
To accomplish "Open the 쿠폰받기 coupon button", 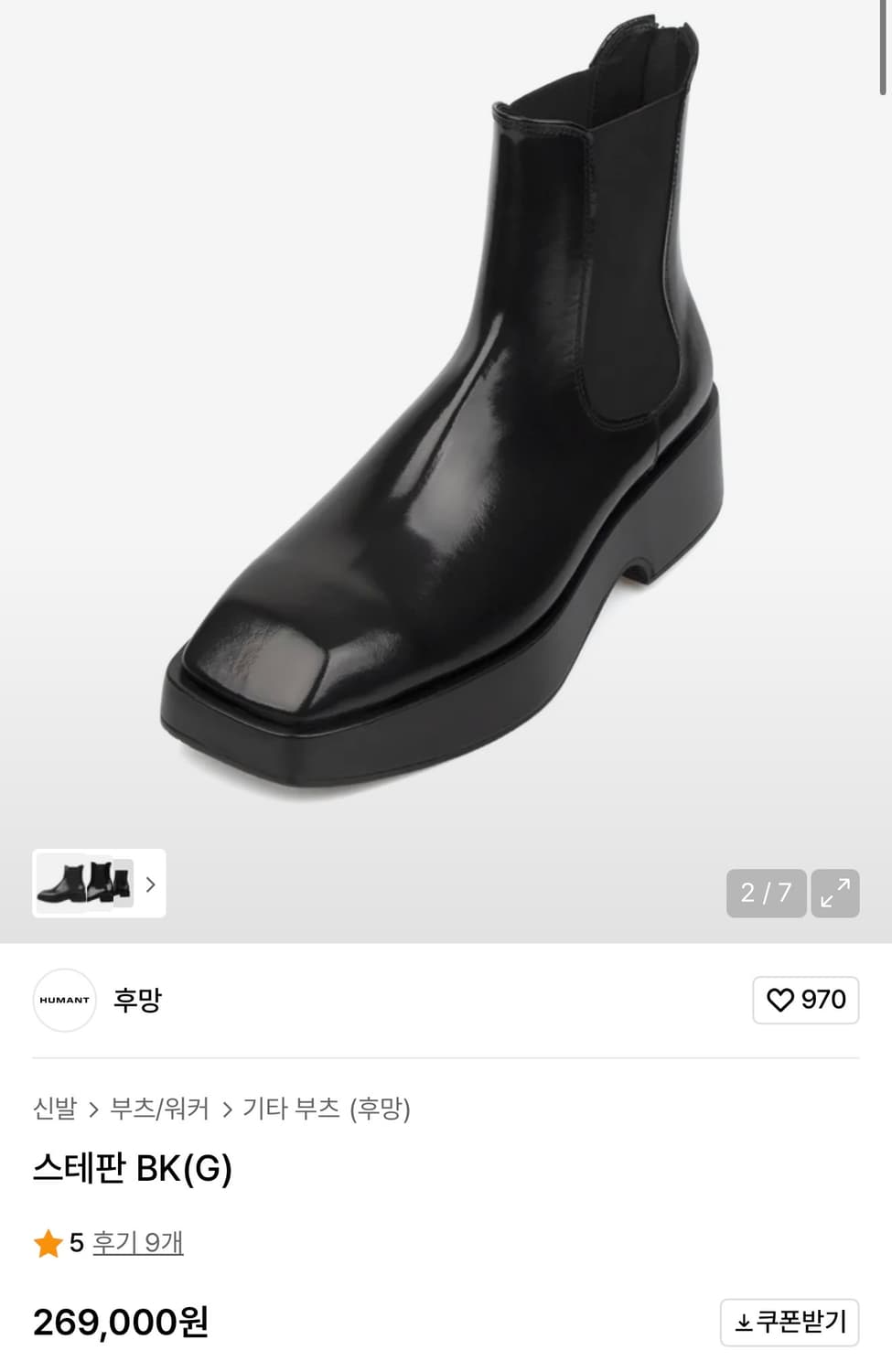I will point(790,1322).
